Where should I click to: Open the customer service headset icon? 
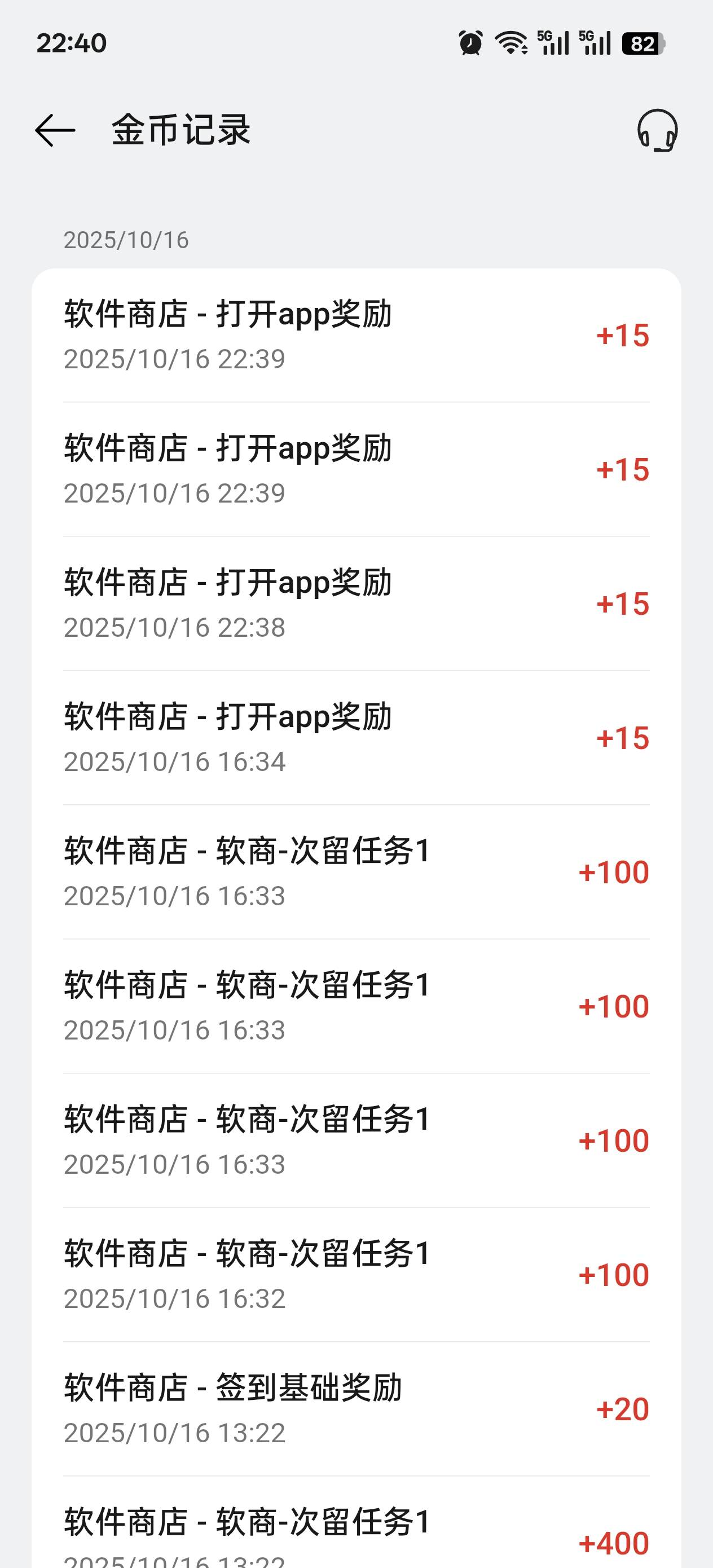point(657,130)
